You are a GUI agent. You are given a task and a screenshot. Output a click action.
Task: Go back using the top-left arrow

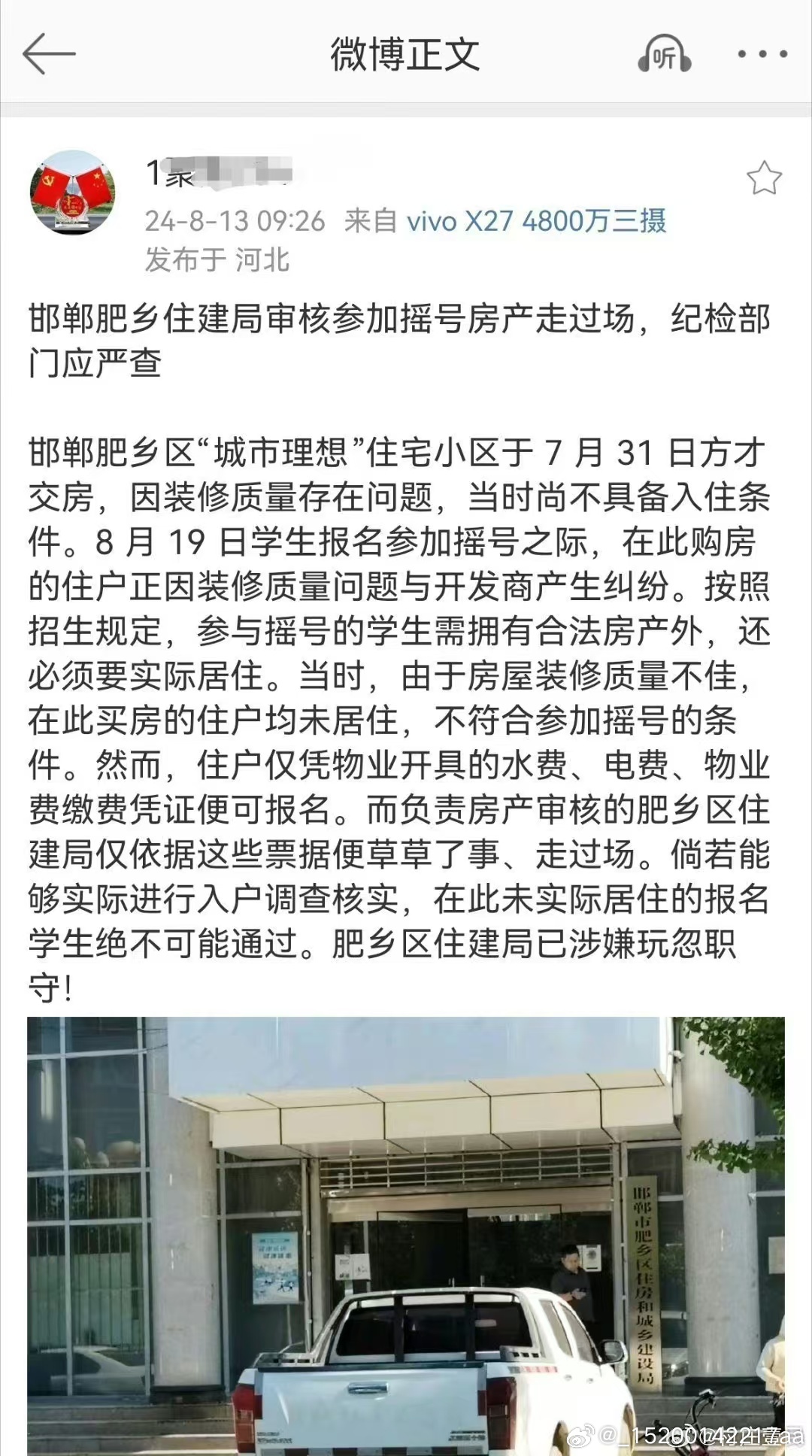(49, 53)
